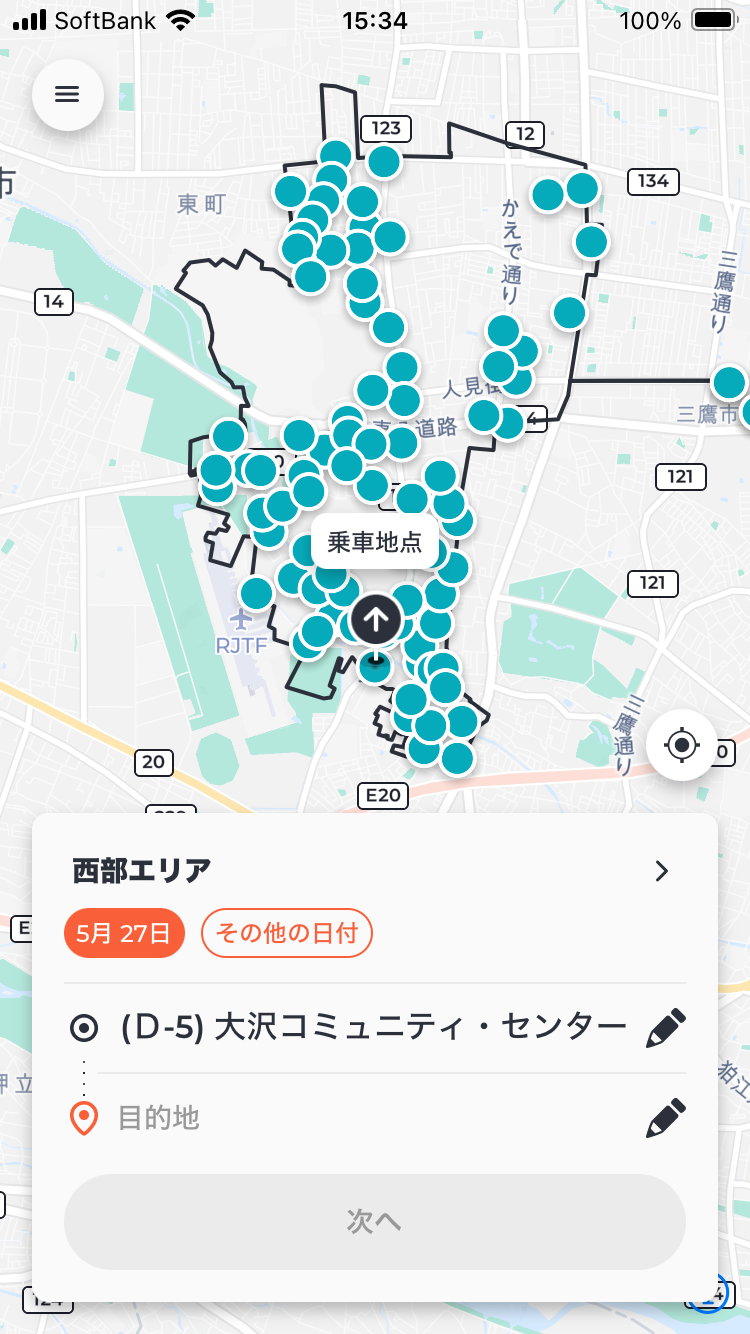Edit the 目的地 destination with pencil
The width and height of the screenshot is (750, 1334).
[x=666, y=1118]
